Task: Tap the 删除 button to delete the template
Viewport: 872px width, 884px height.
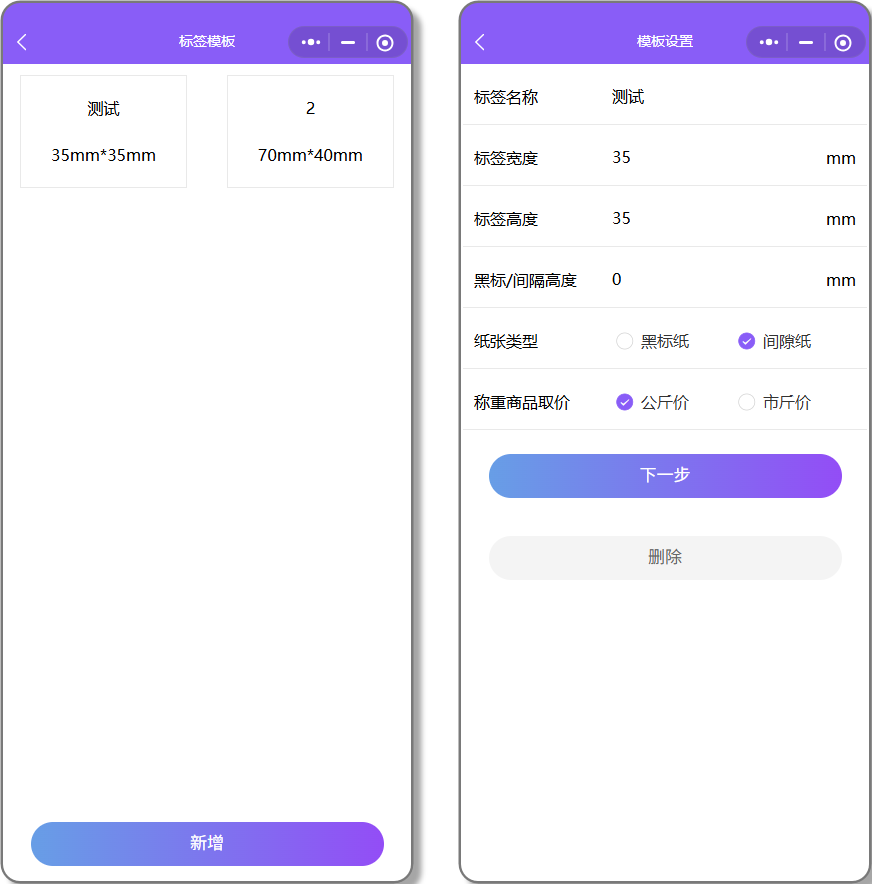Action: coord(665,558)
